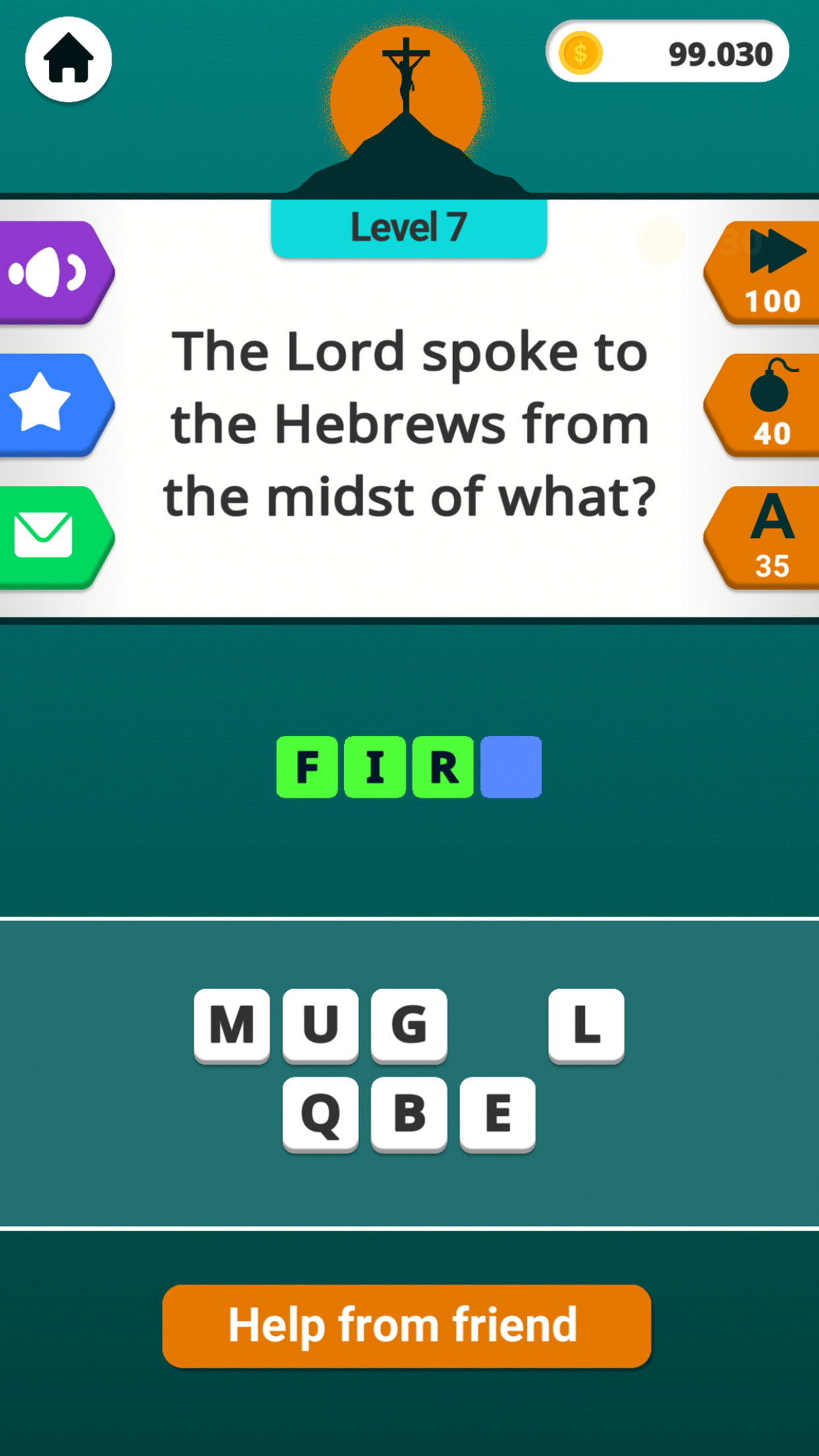
Task: Tap the letter L tile
Action: click(x=586, y=1026)
